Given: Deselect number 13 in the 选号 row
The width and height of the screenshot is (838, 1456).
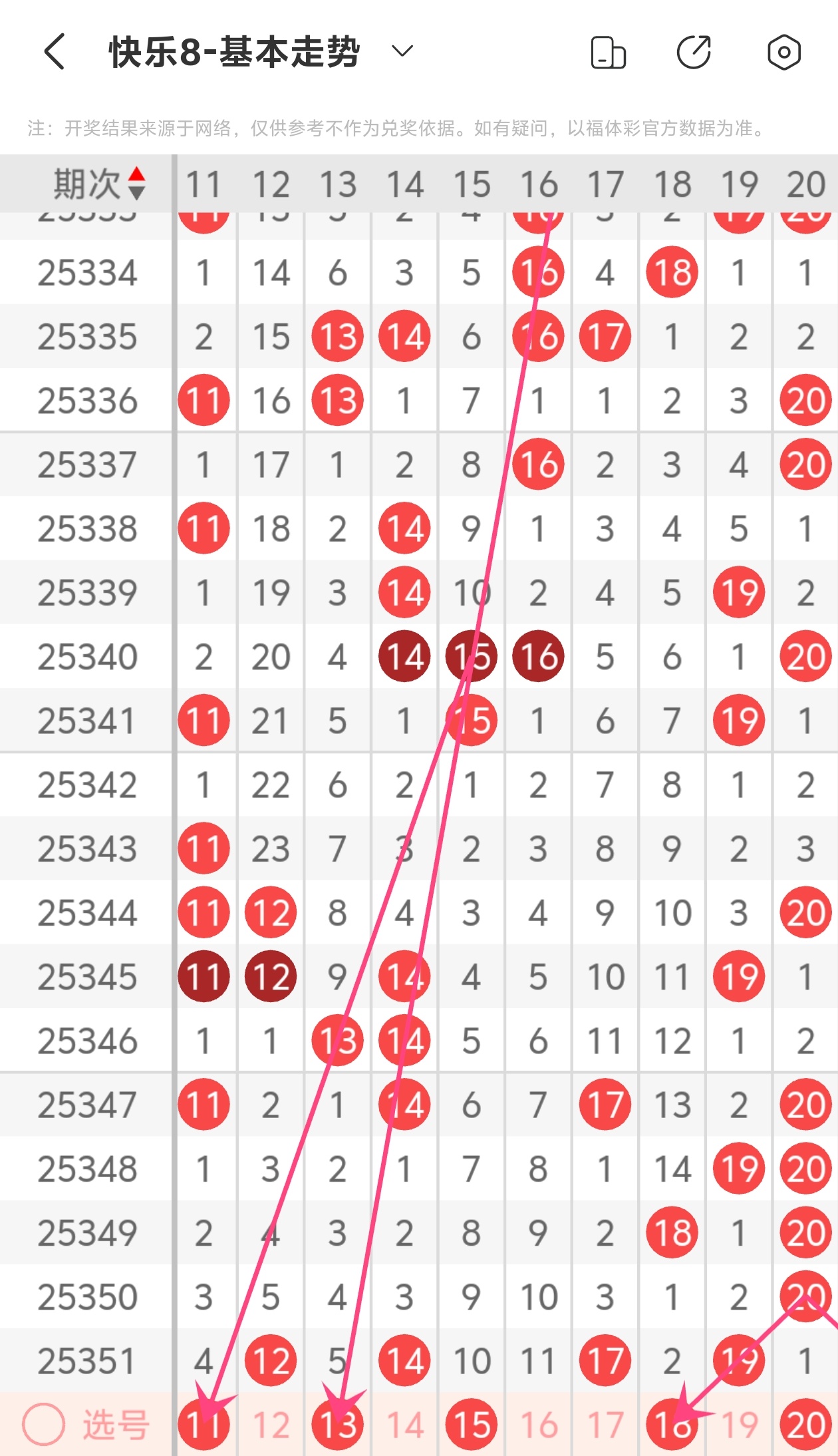Looking at the screenshot, I should click(338, 1424).
